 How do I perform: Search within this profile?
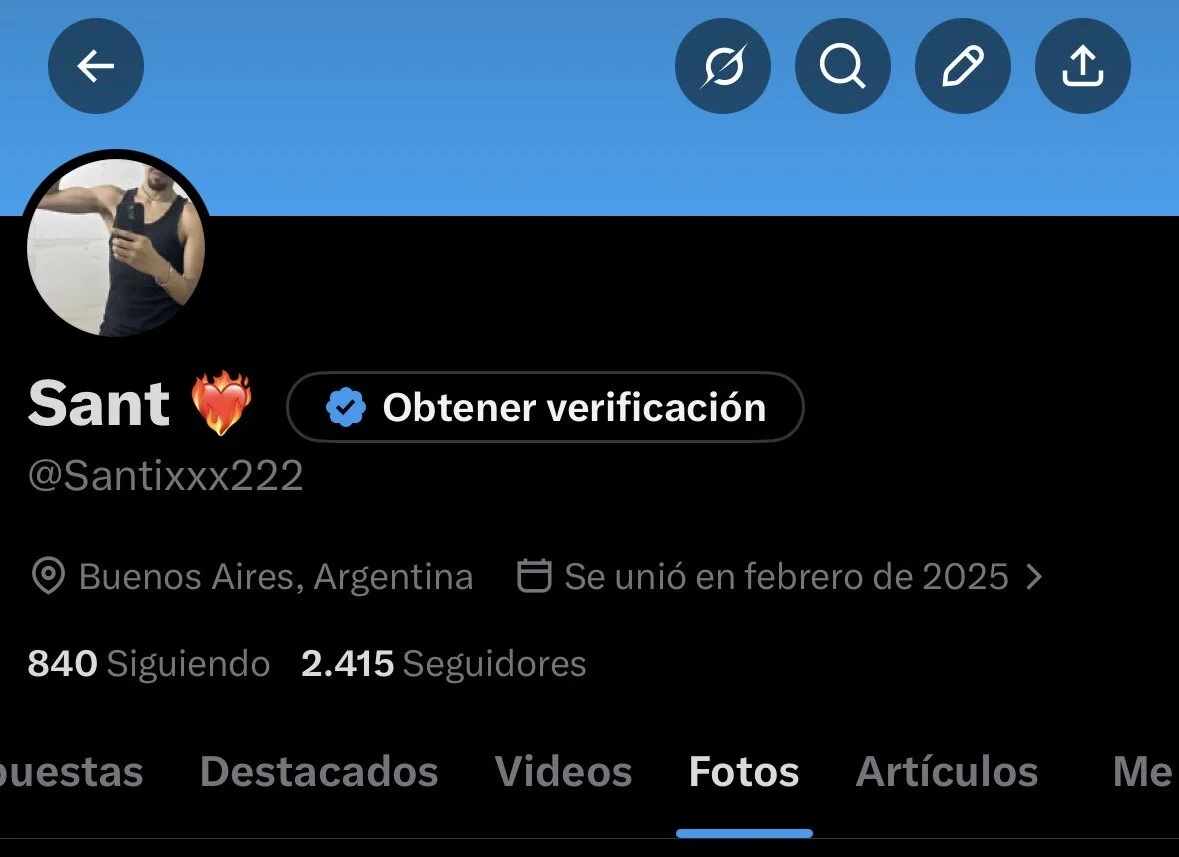[843, 66]
